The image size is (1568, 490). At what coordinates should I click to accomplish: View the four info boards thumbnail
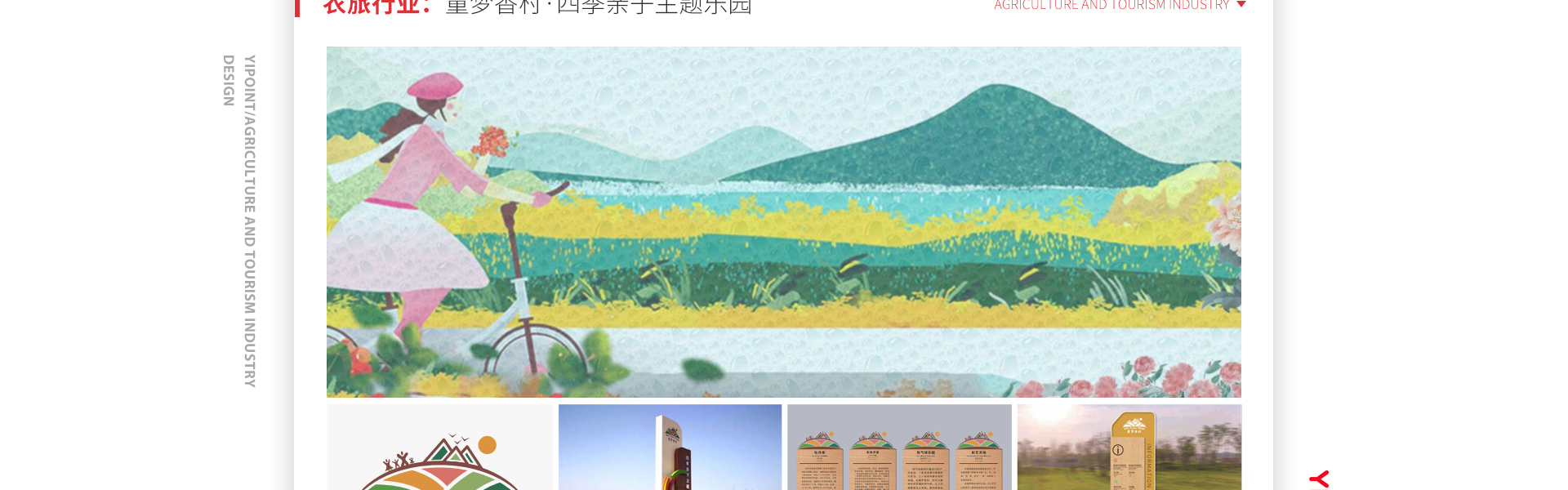(x=899, y=448)
